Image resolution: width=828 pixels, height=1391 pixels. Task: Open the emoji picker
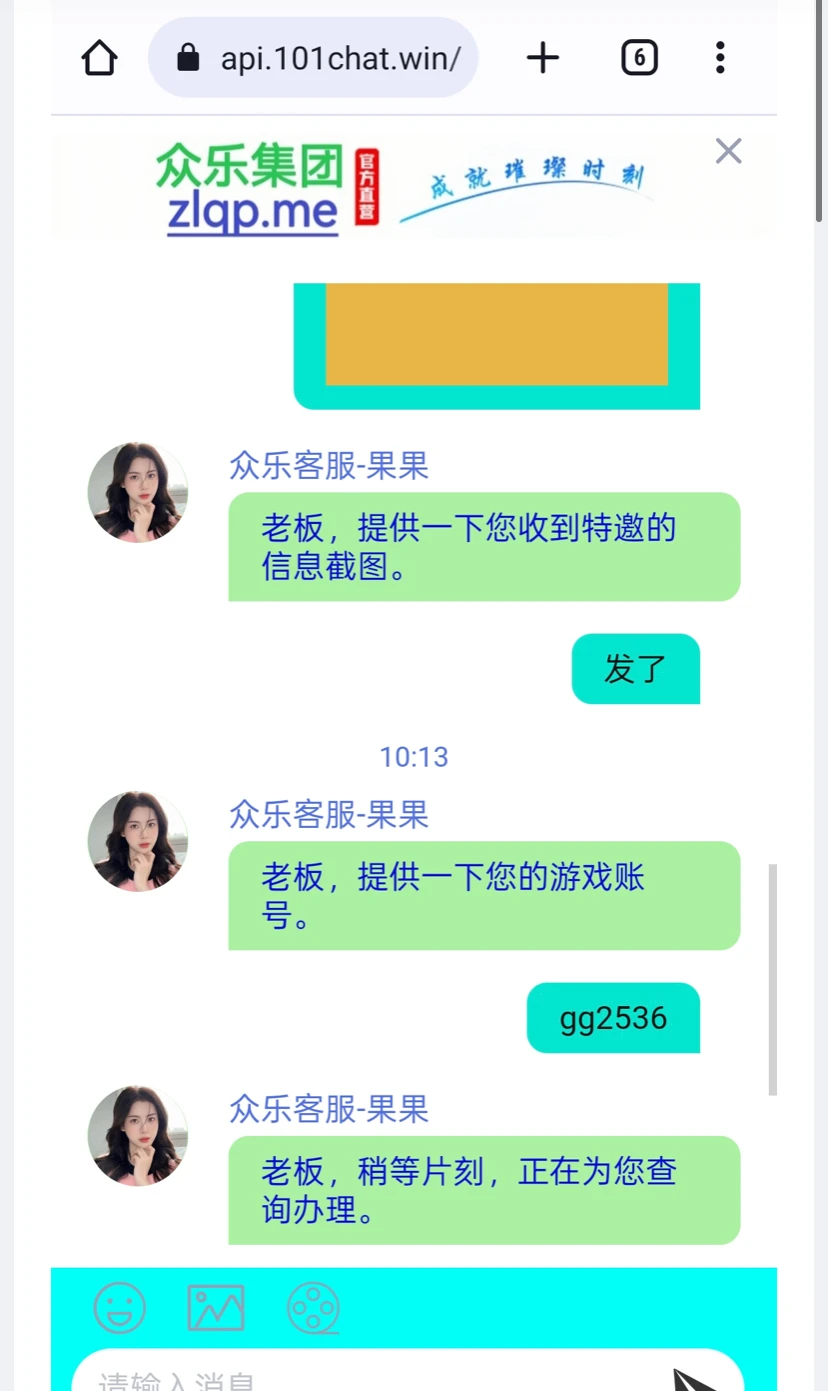(120, 1308)
